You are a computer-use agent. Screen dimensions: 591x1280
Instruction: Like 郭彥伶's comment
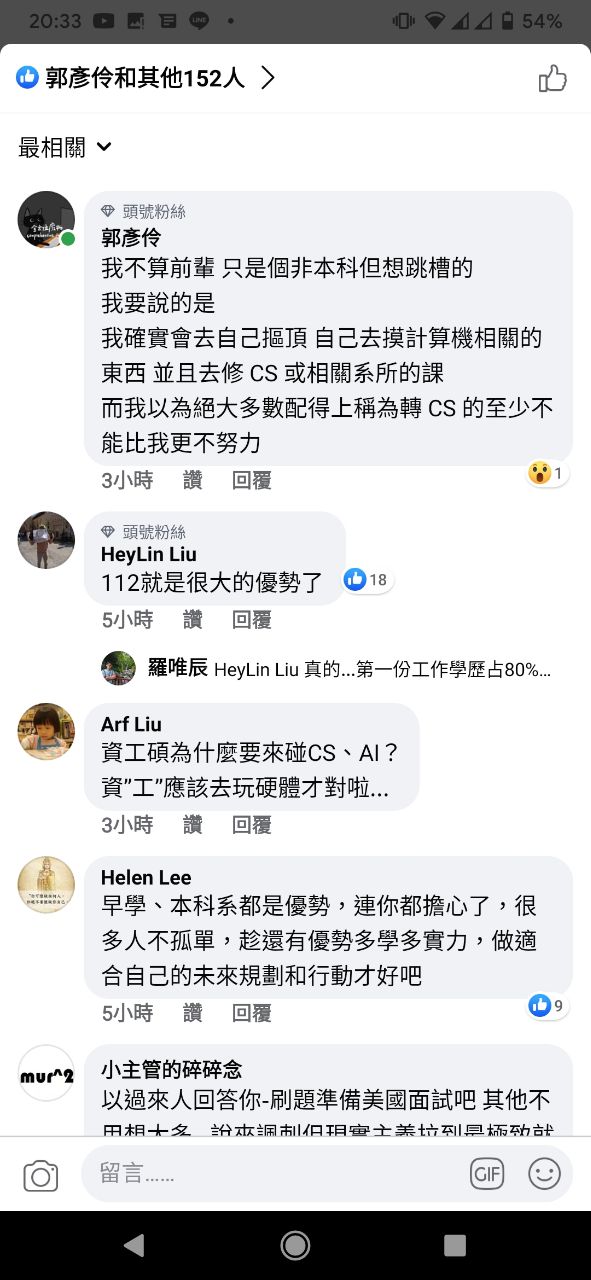click(193, 480)
